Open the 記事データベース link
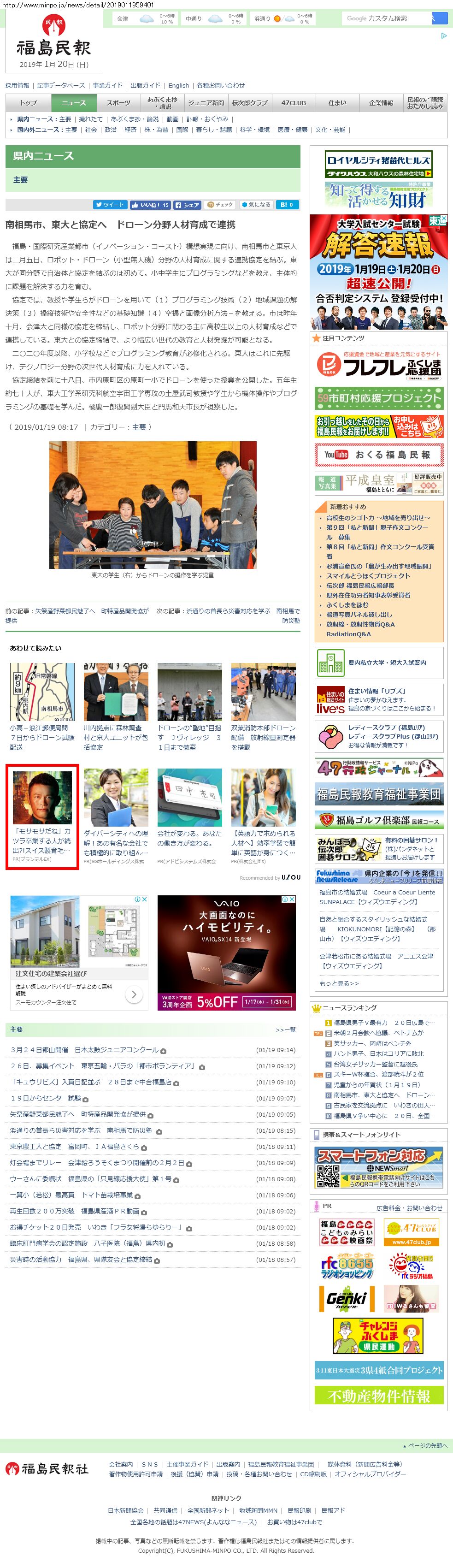The height and width of the screenshot is (1568, 453). coord(61,86)
